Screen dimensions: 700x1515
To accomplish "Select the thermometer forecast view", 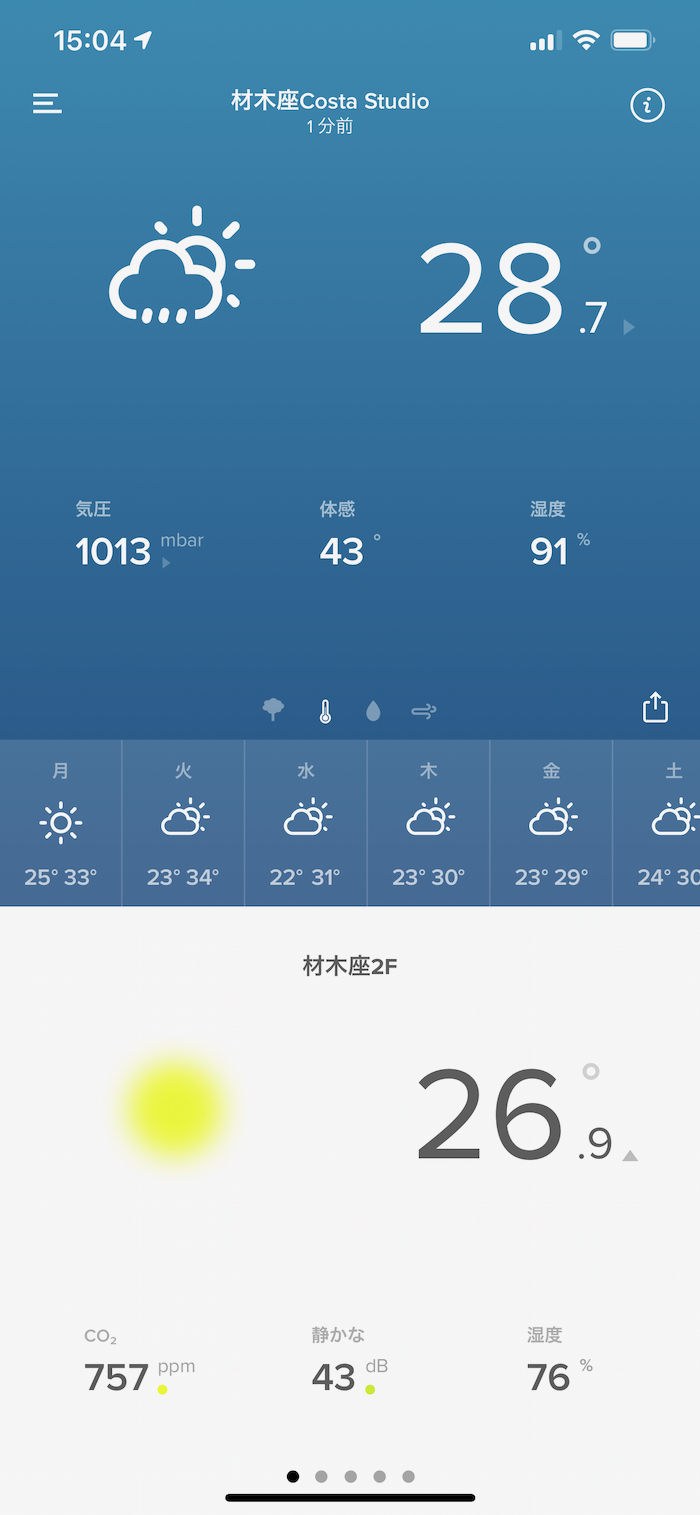I will [x=325, y=711].
